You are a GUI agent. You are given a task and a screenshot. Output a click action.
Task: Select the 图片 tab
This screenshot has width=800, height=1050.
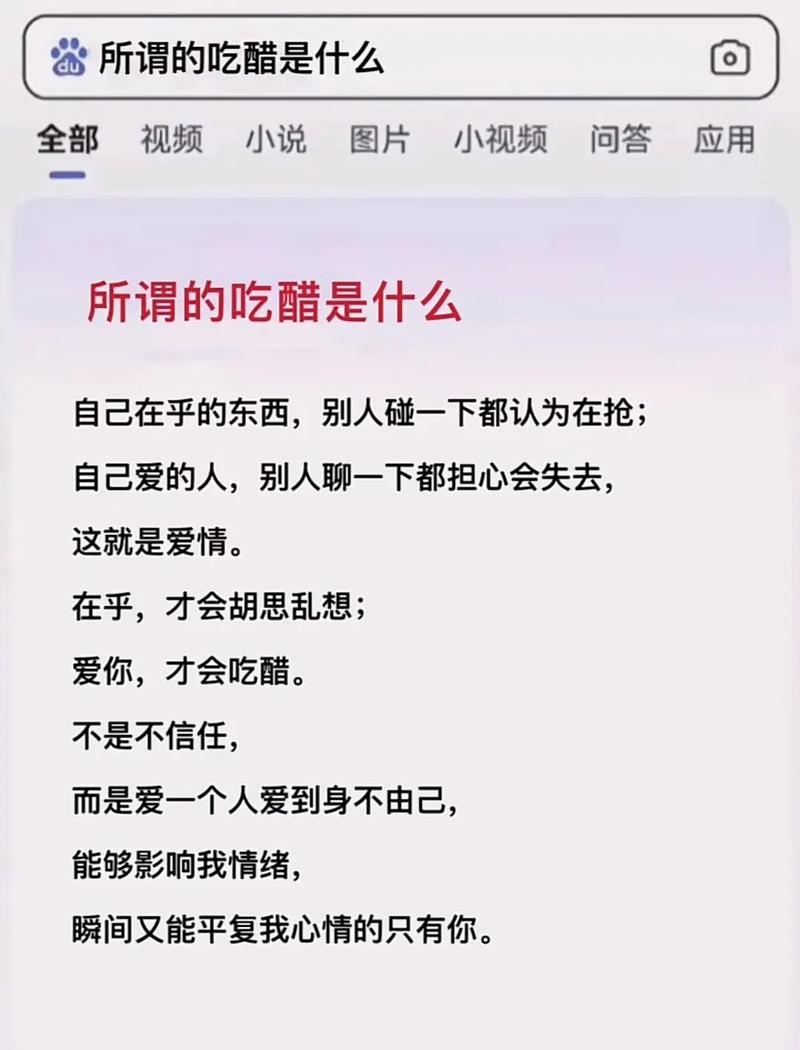(x=380, y=139)
